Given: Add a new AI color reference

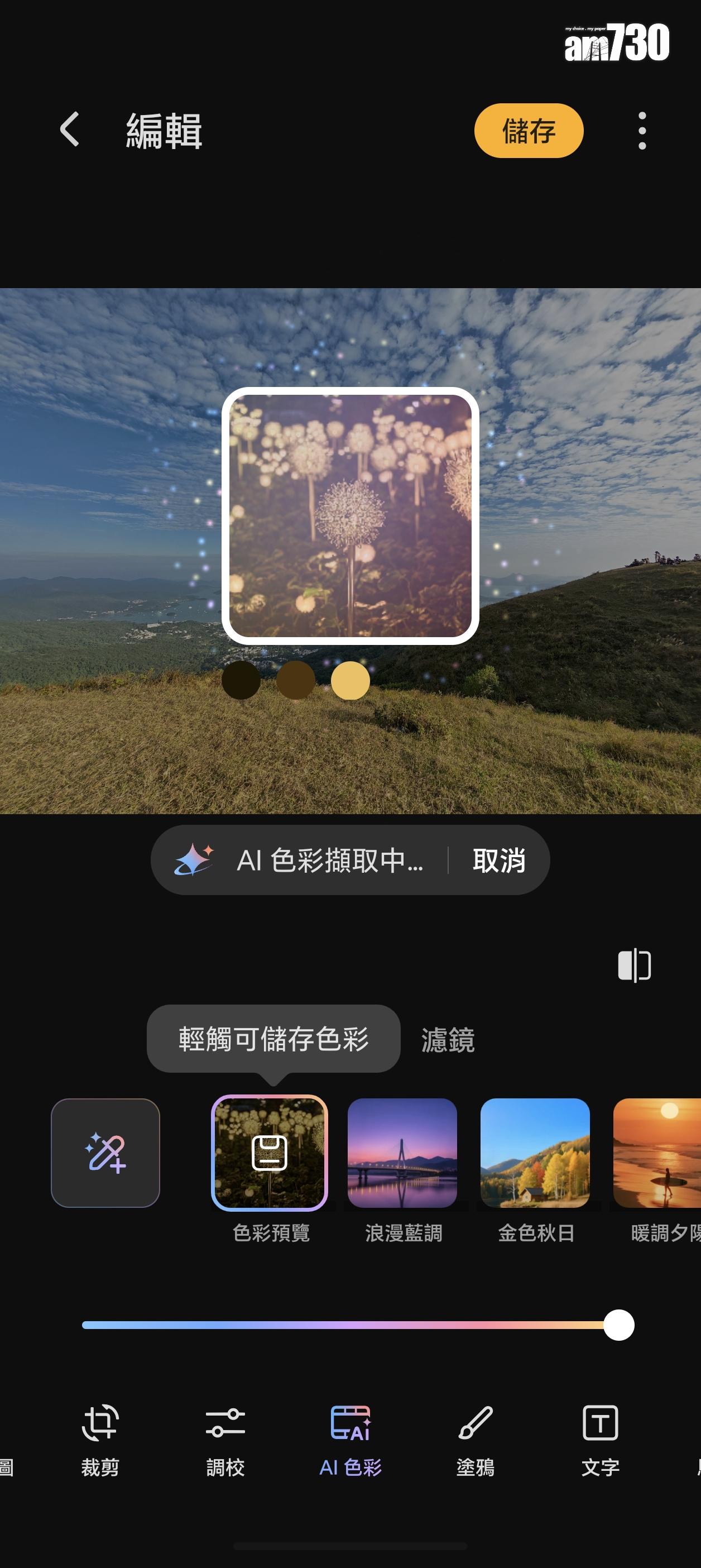Looking at the screenshot, I should coord(105,1152).
